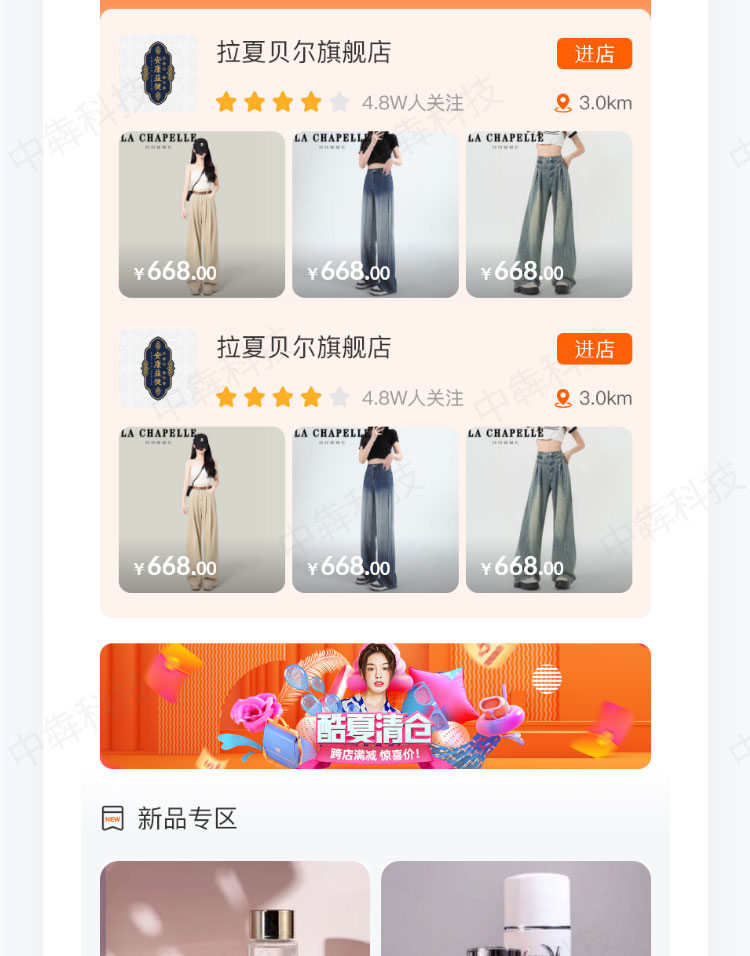Open the glass perfume bottle card in 新品专区

point(235,908)
